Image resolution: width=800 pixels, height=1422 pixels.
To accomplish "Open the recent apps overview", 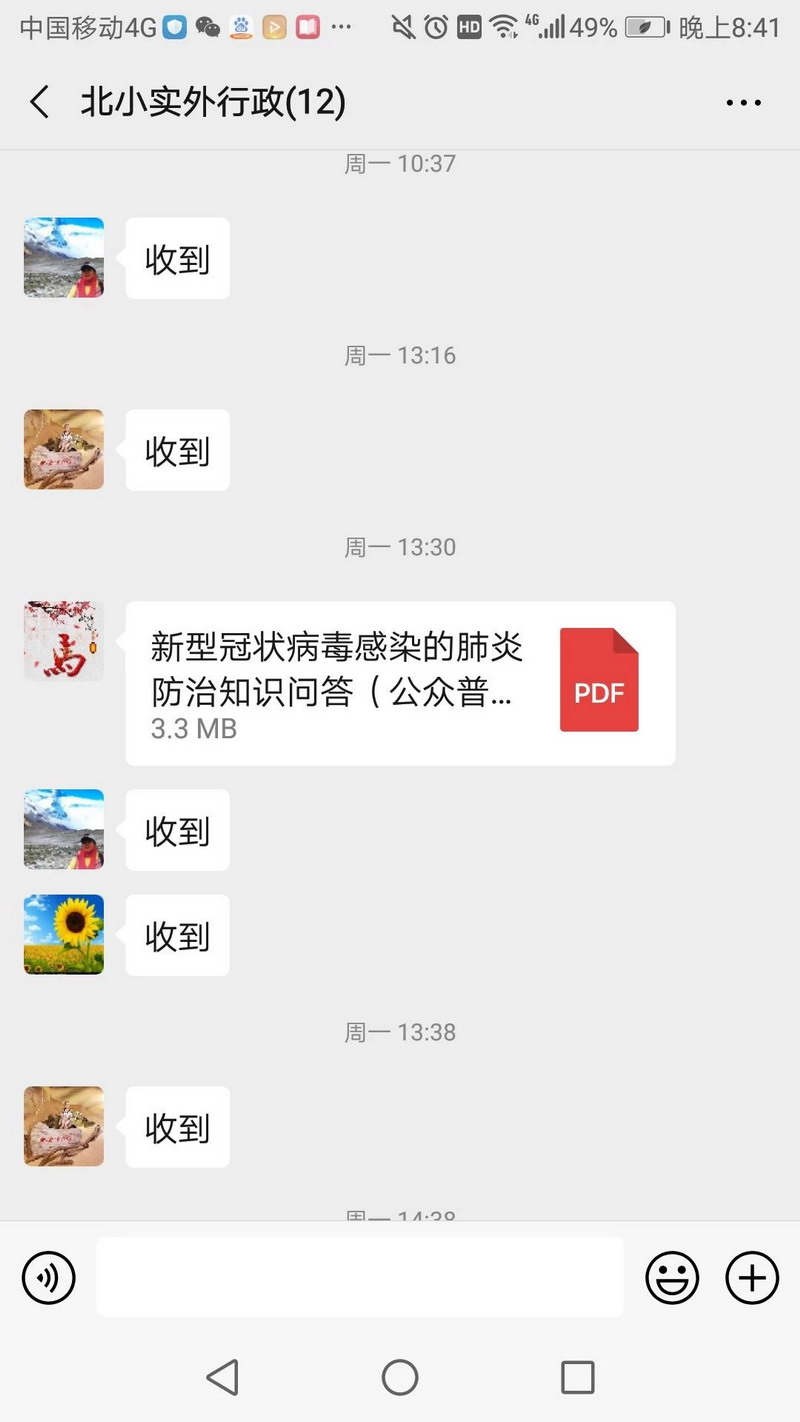I will [578, 1377].
